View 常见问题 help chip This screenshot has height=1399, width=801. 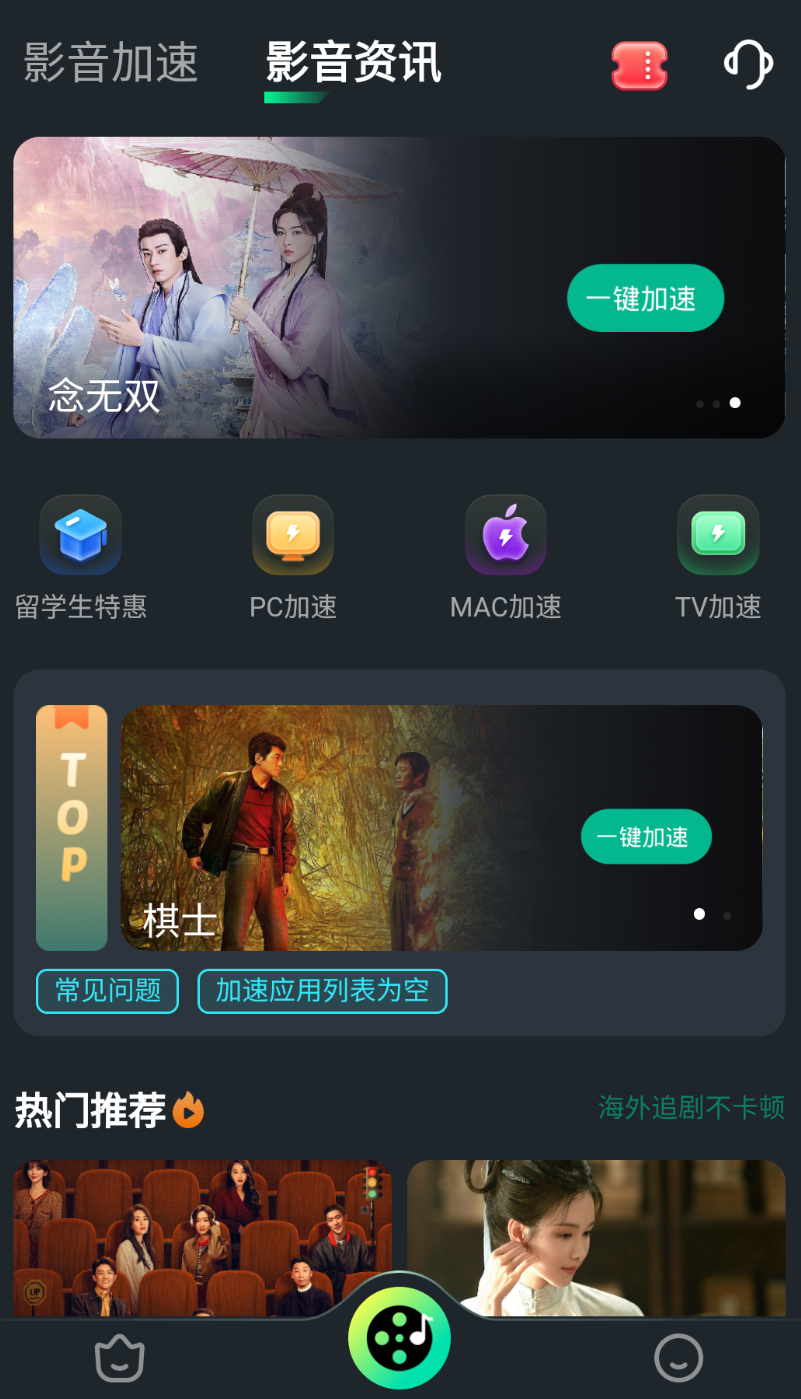tap(107, 991)
